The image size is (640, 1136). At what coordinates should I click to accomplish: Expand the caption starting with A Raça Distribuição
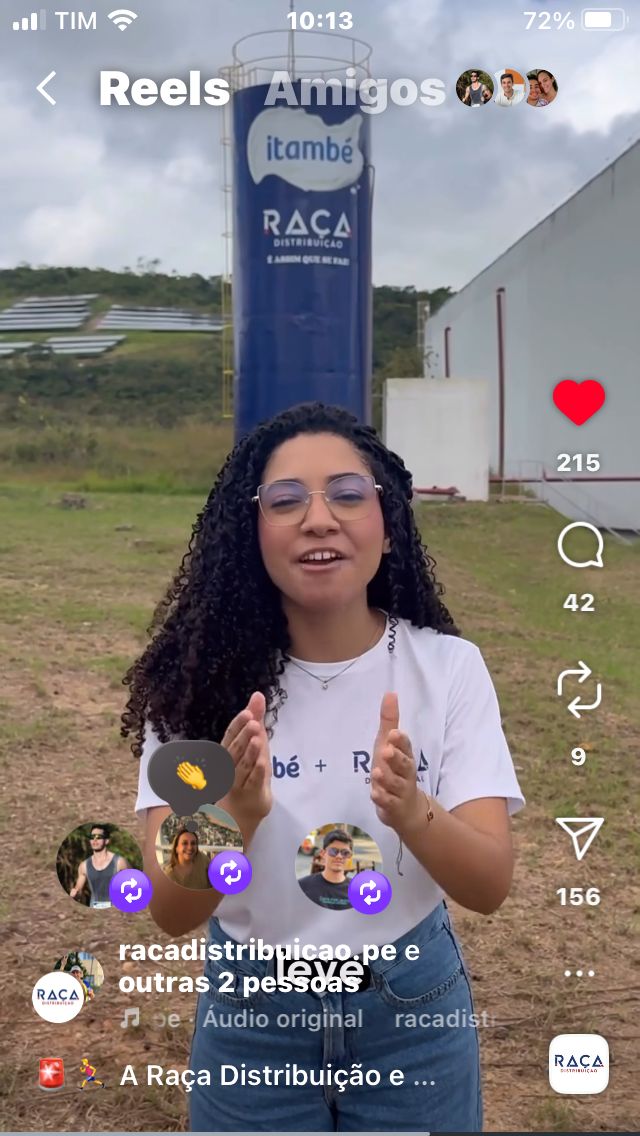click(x=278, y=1076)
